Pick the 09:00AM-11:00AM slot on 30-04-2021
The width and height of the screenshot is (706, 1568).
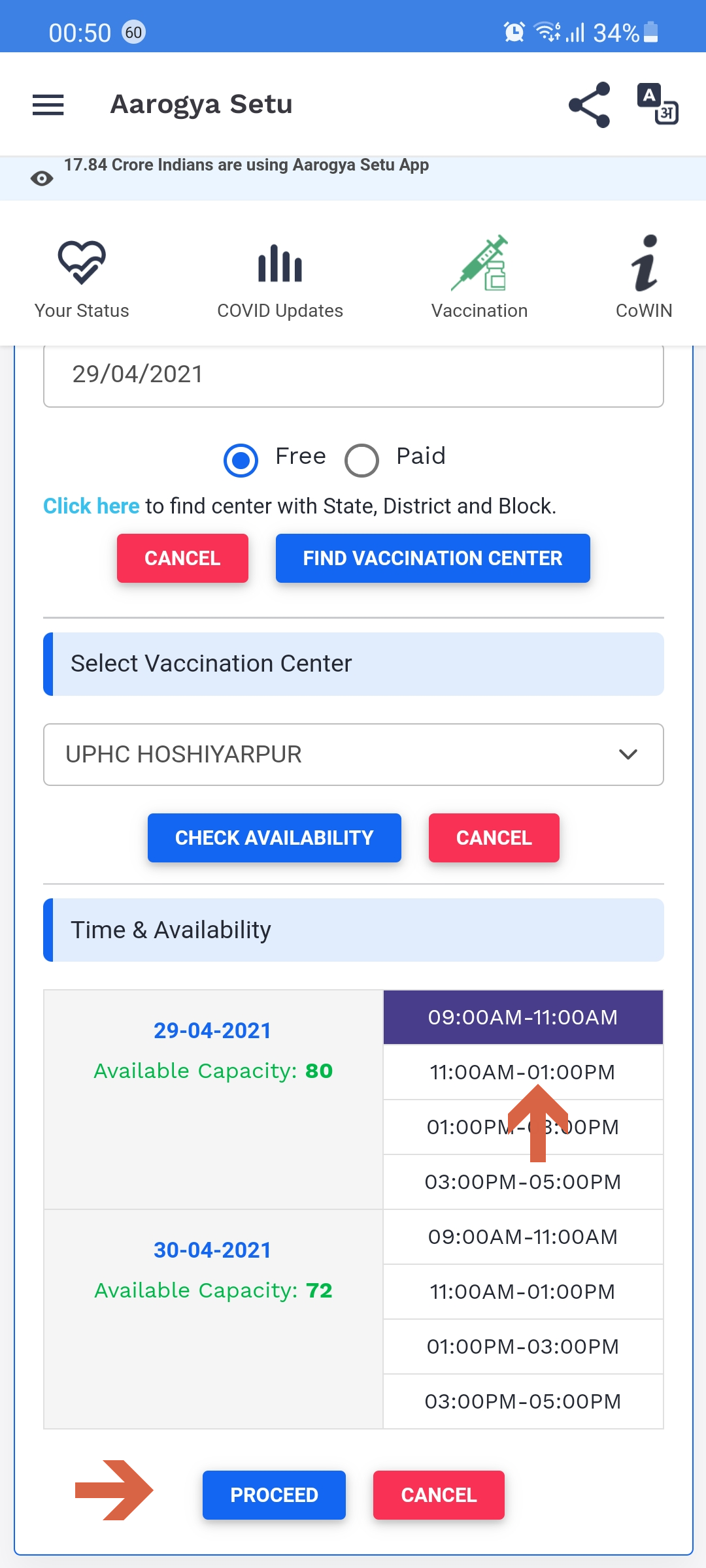coord(523,1237)
